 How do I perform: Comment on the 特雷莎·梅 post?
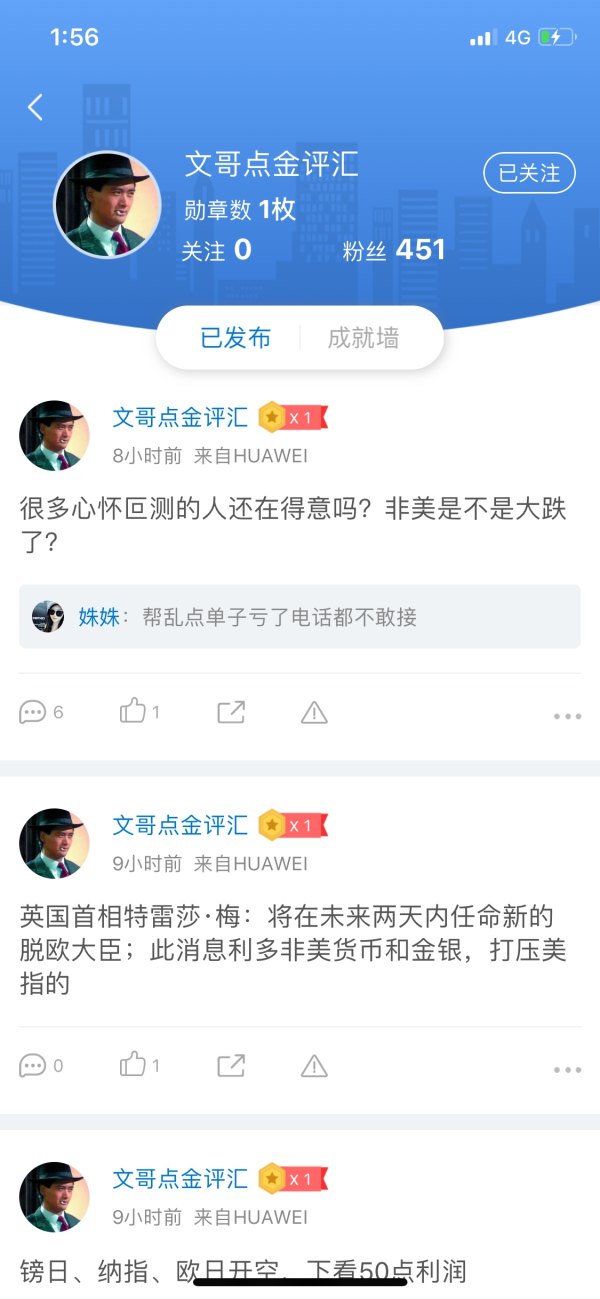pos(41,1065)
